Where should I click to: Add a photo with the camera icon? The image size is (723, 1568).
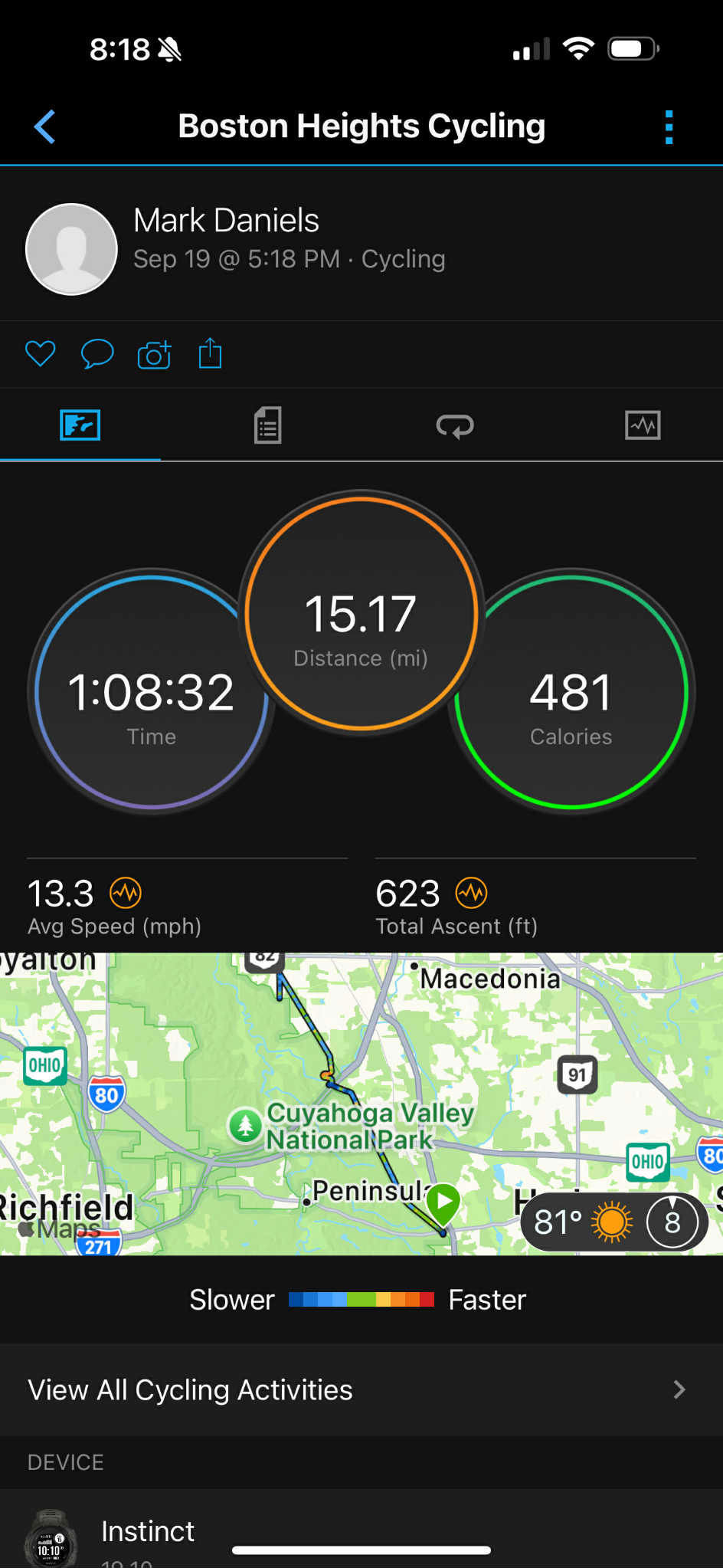pos(154,354)
